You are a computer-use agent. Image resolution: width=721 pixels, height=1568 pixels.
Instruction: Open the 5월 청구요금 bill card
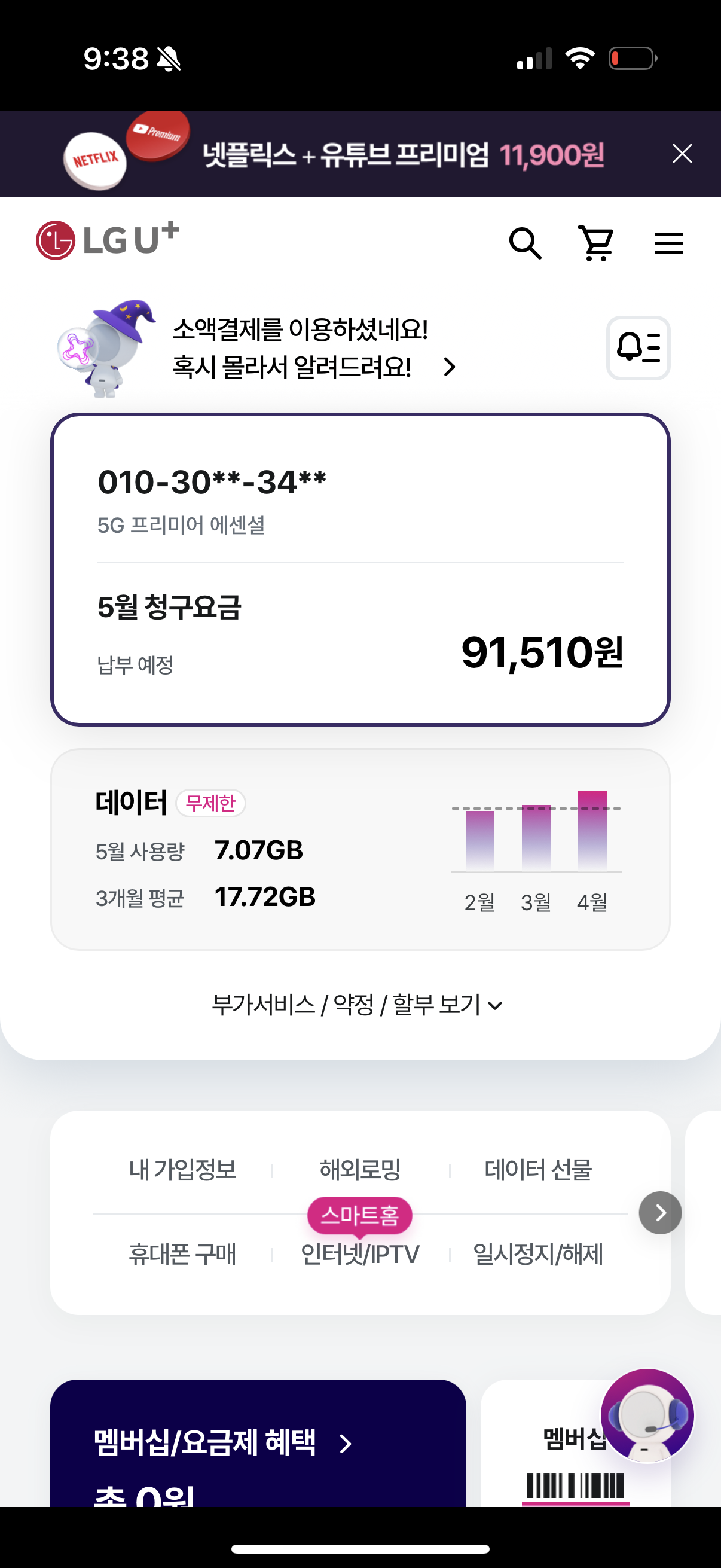coord(360,569)
